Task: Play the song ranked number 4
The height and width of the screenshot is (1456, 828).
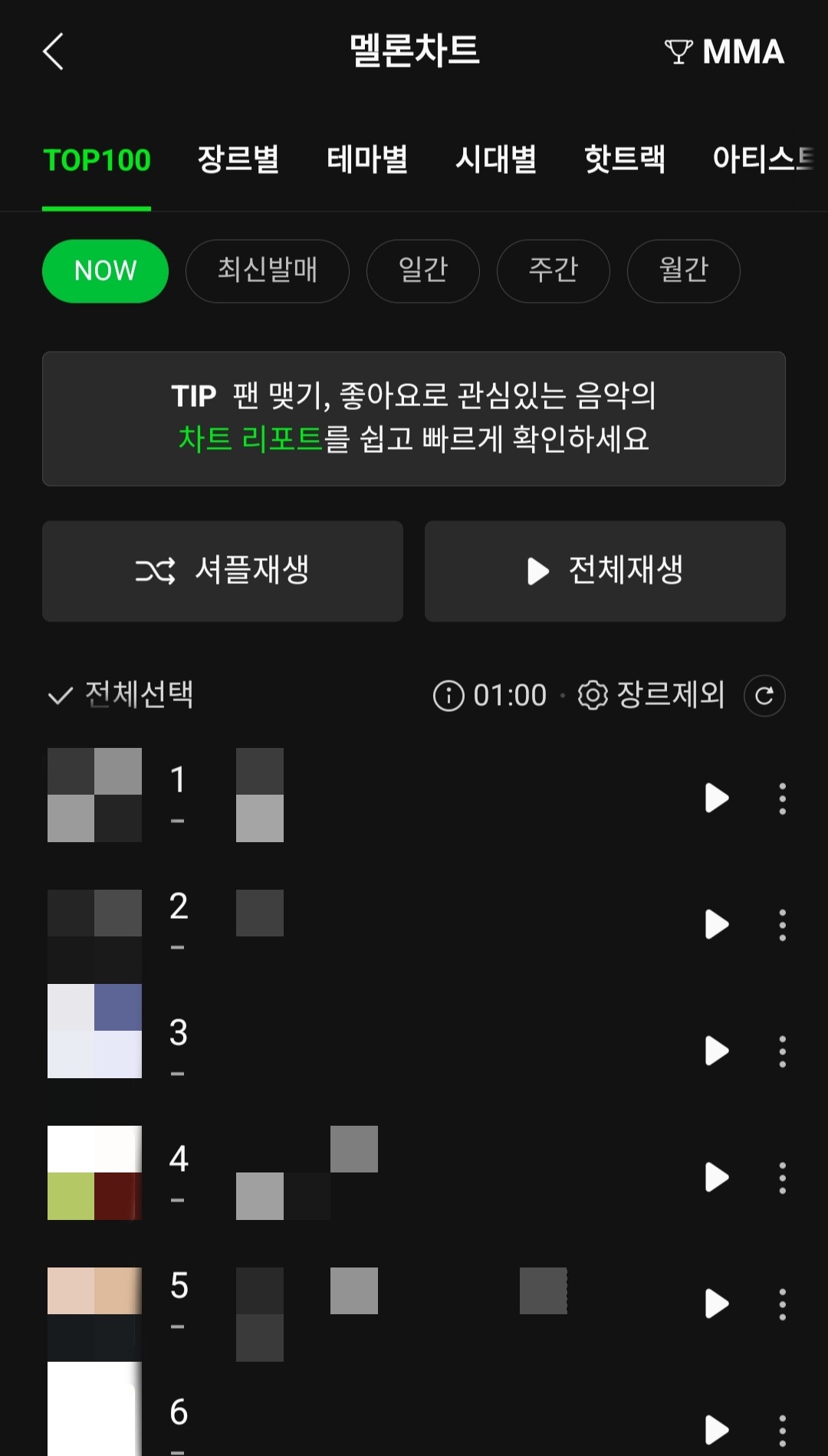Action: (x=716, y=1177)
